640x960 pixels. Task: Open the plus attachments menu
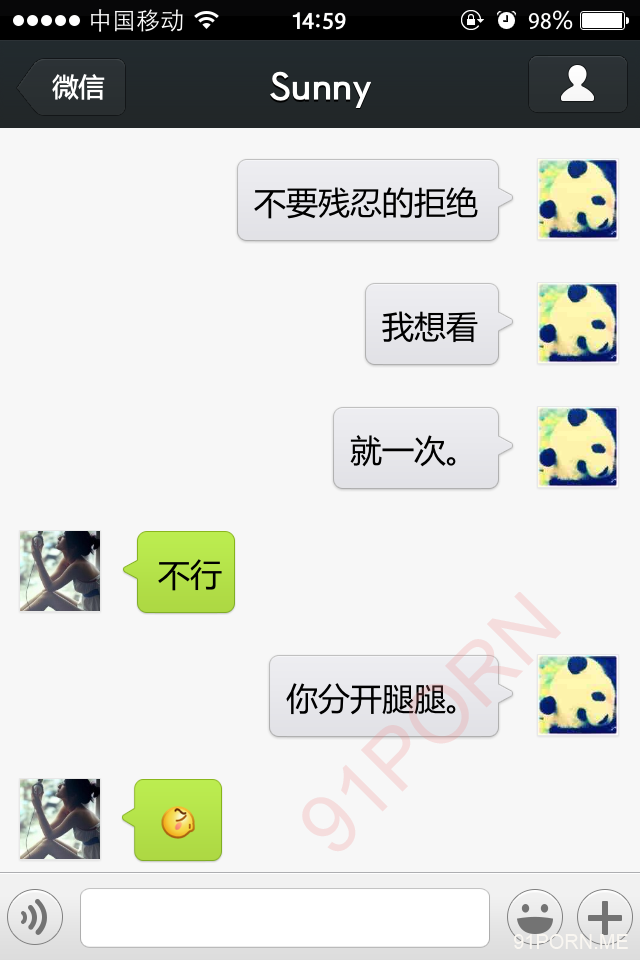pos(604,916)
